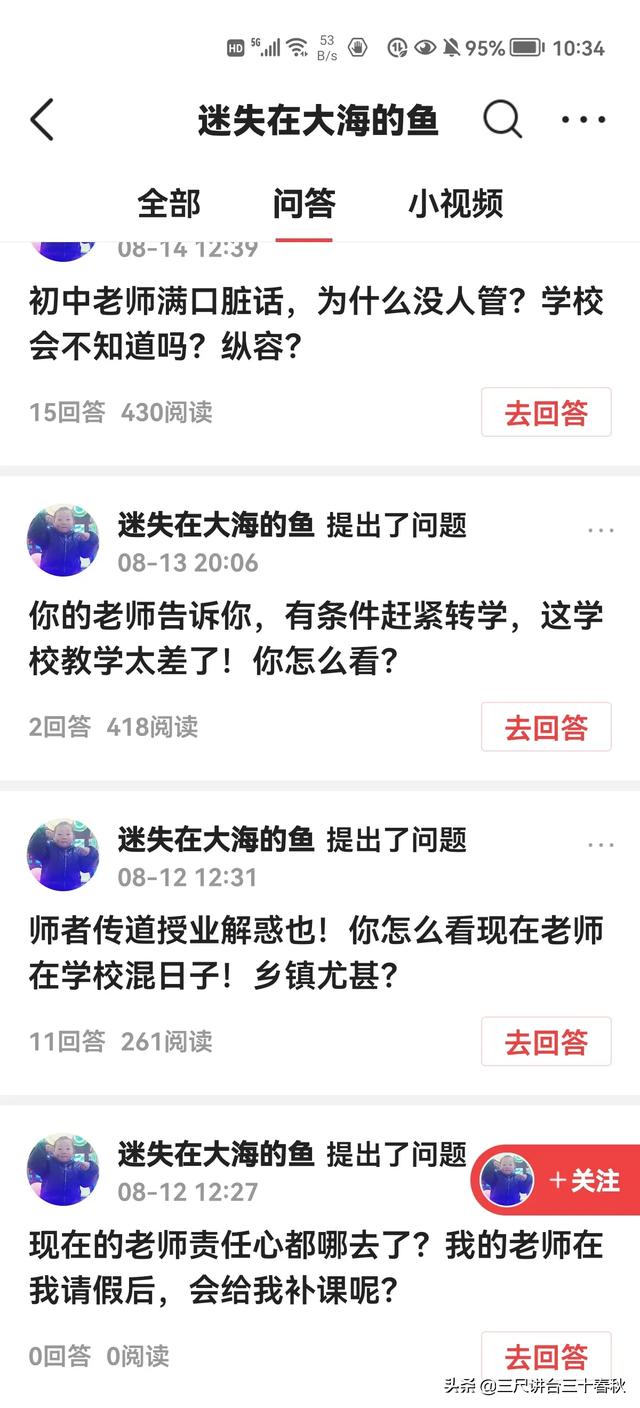Open the avatar on the 08-13 20:06 post
This screenshot has height=1408, width=640.
pos(63,541)
